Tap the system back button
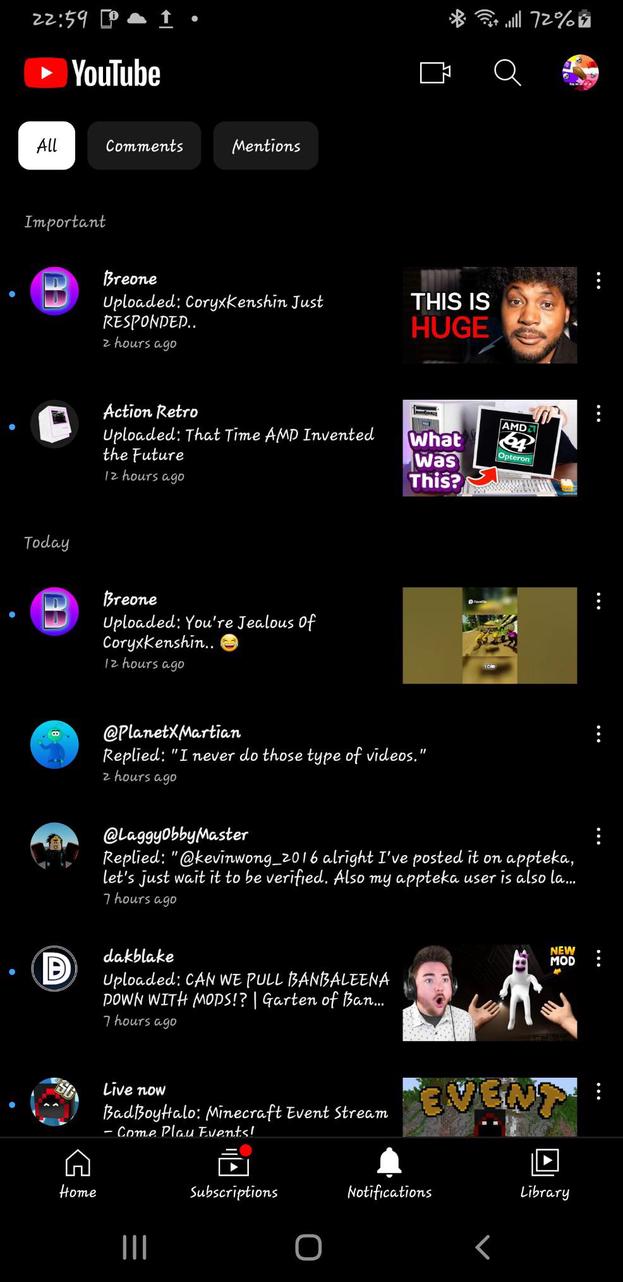 pyautogui.click(x=483, y=1246)
